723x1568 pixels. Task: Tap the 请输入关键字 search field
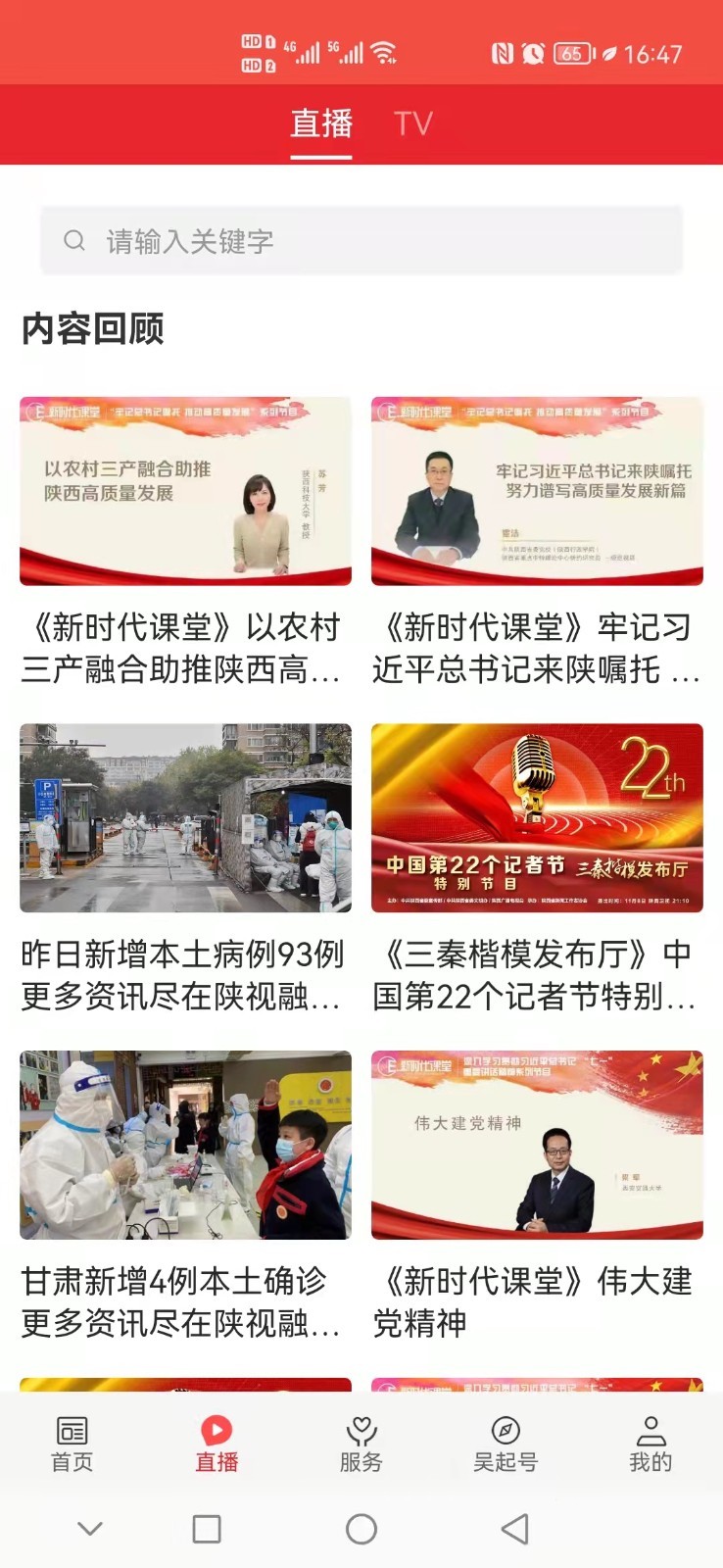pyautogui.click(x=361, y=240)
